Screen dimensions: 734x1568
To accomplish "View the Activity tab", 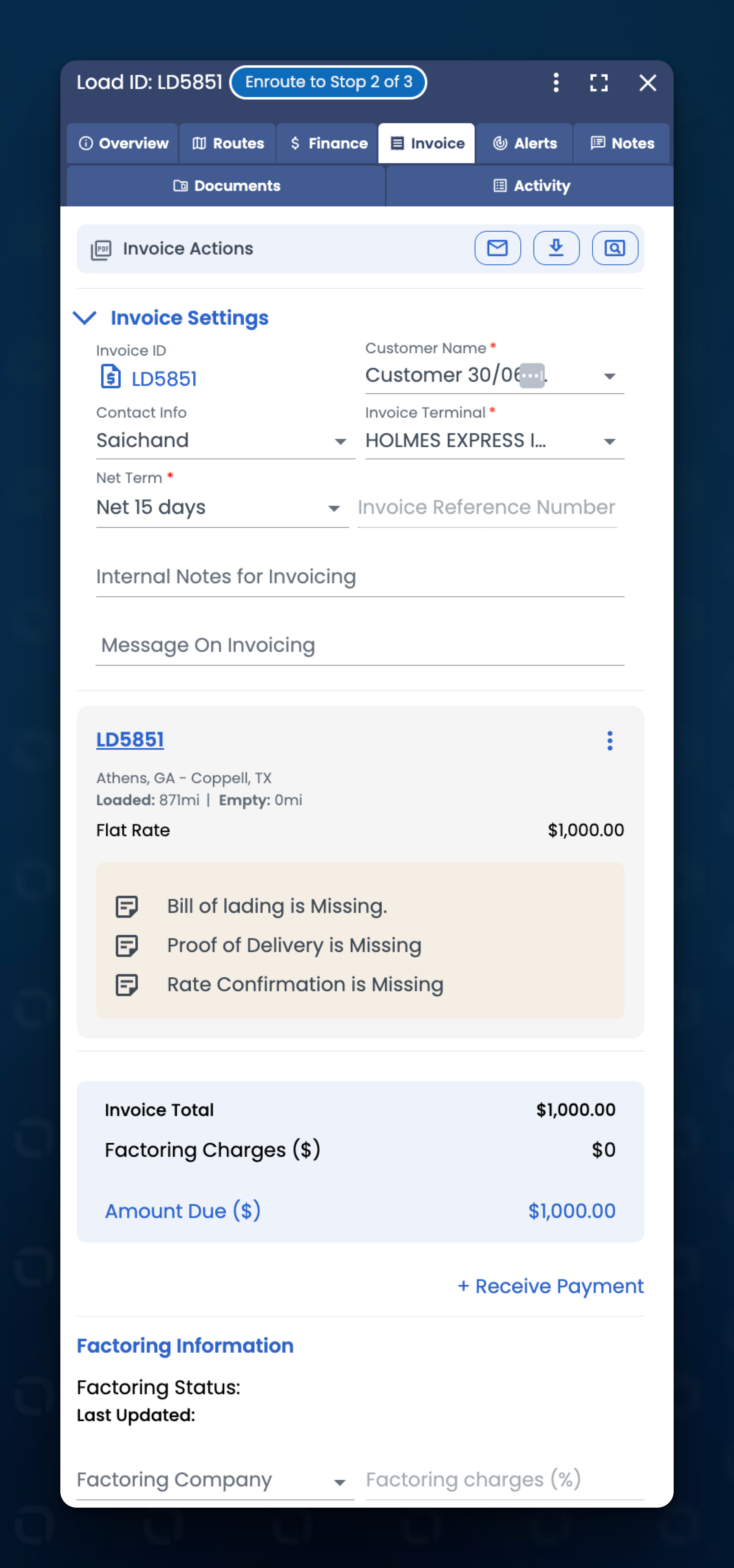I will tap(531, 186).
